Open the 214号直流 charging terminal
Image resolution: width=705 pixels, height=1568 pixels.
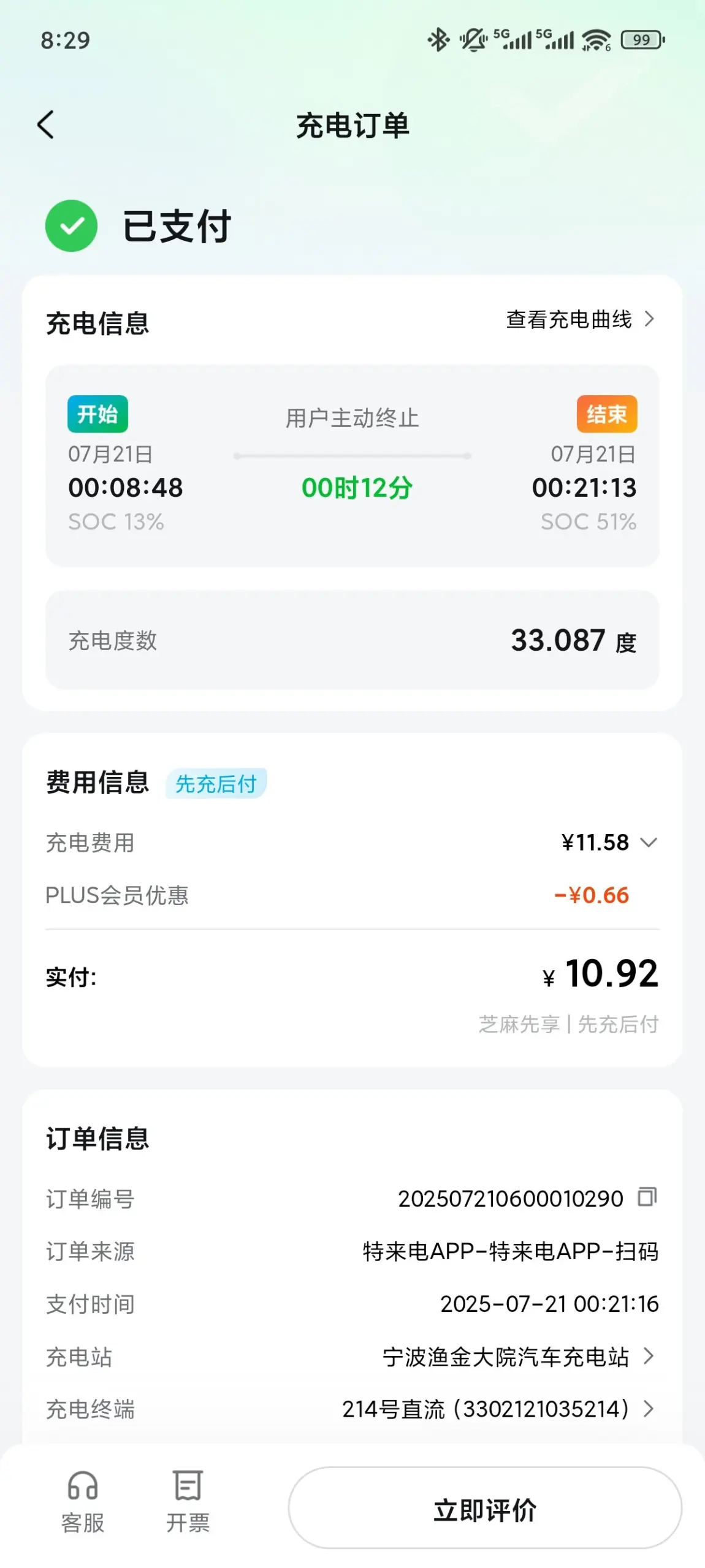(x=498, y=1409)
